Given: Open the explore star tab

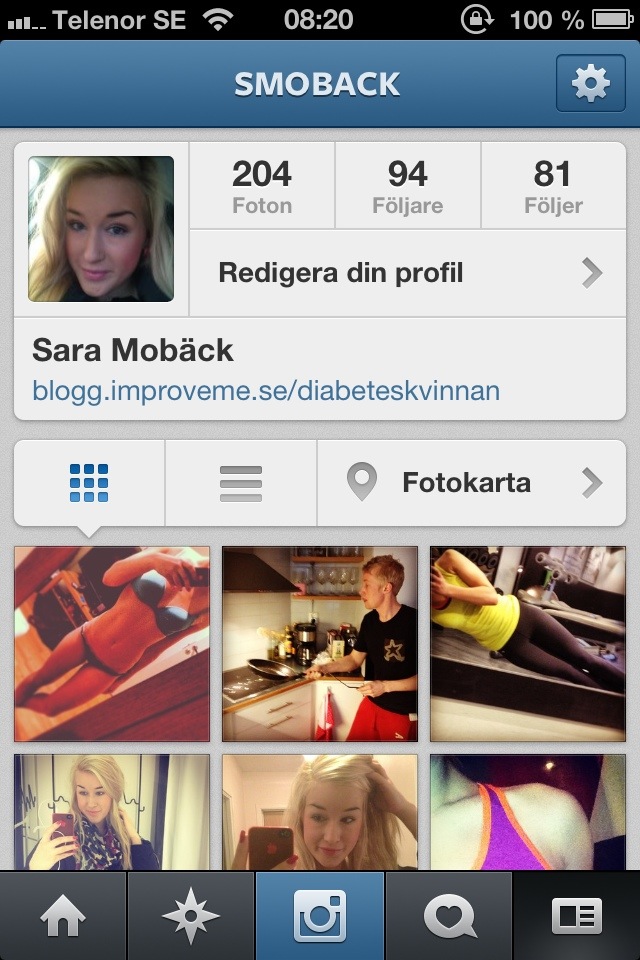Looking at the screenshot, I should point(191,916).
